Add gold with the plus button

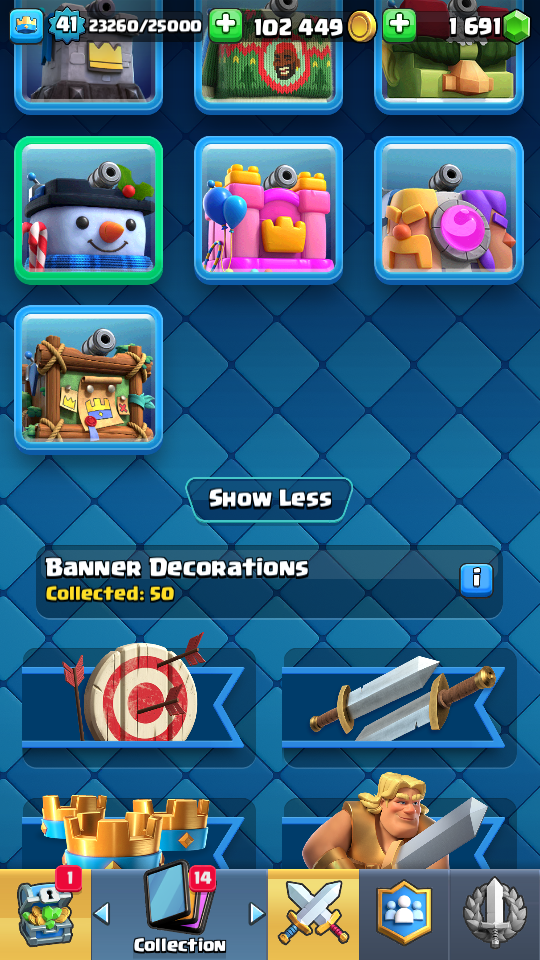[225, 26]
